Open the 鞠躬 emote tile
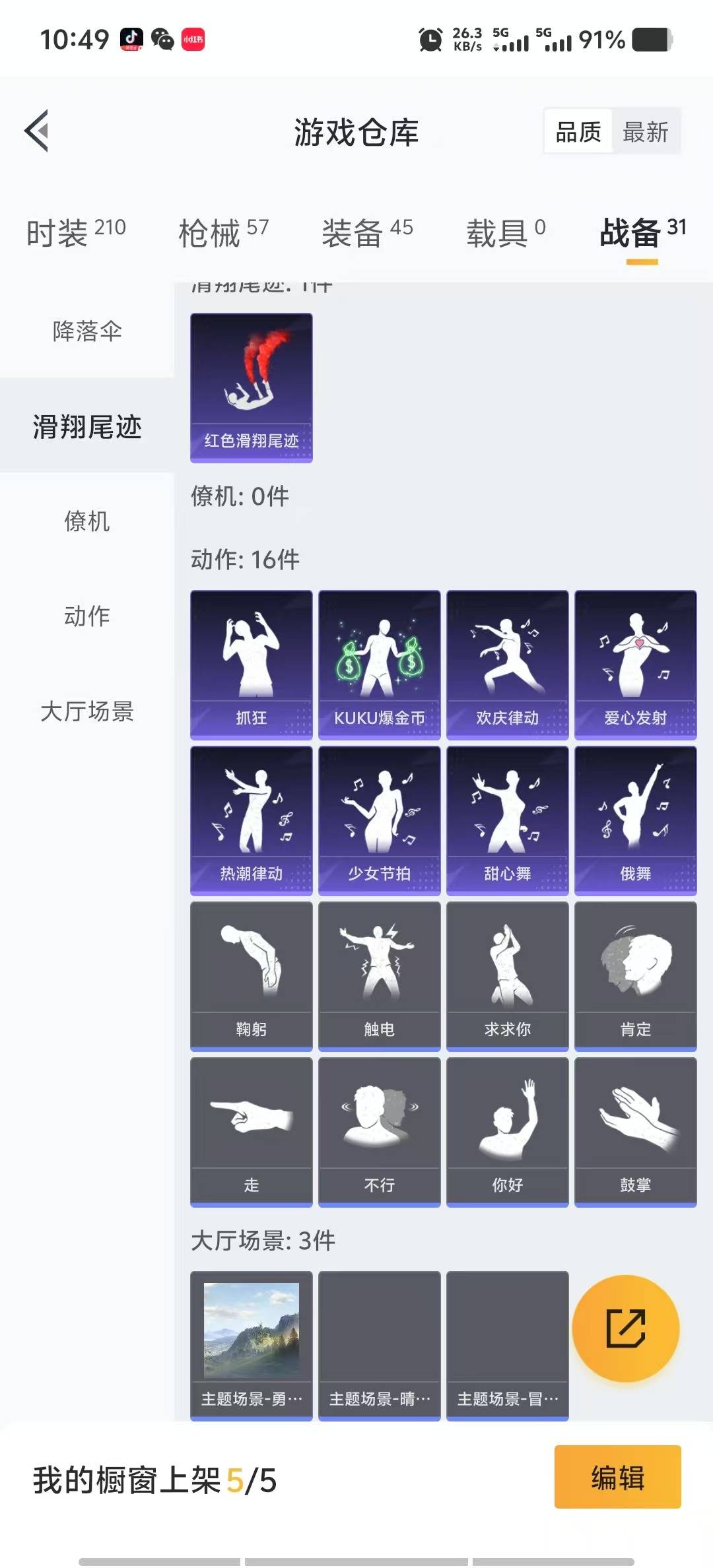 click(252, 976)
